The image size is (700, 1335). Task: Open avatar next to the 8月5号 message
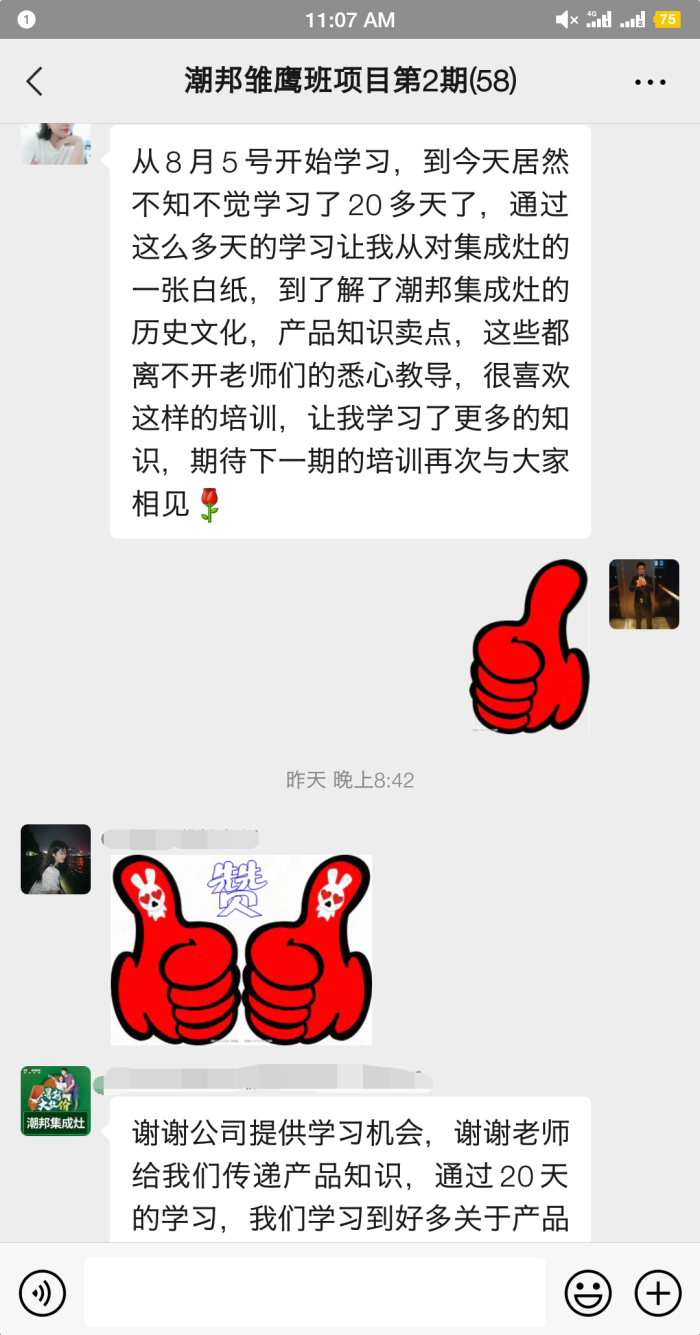tap(56, 143)
